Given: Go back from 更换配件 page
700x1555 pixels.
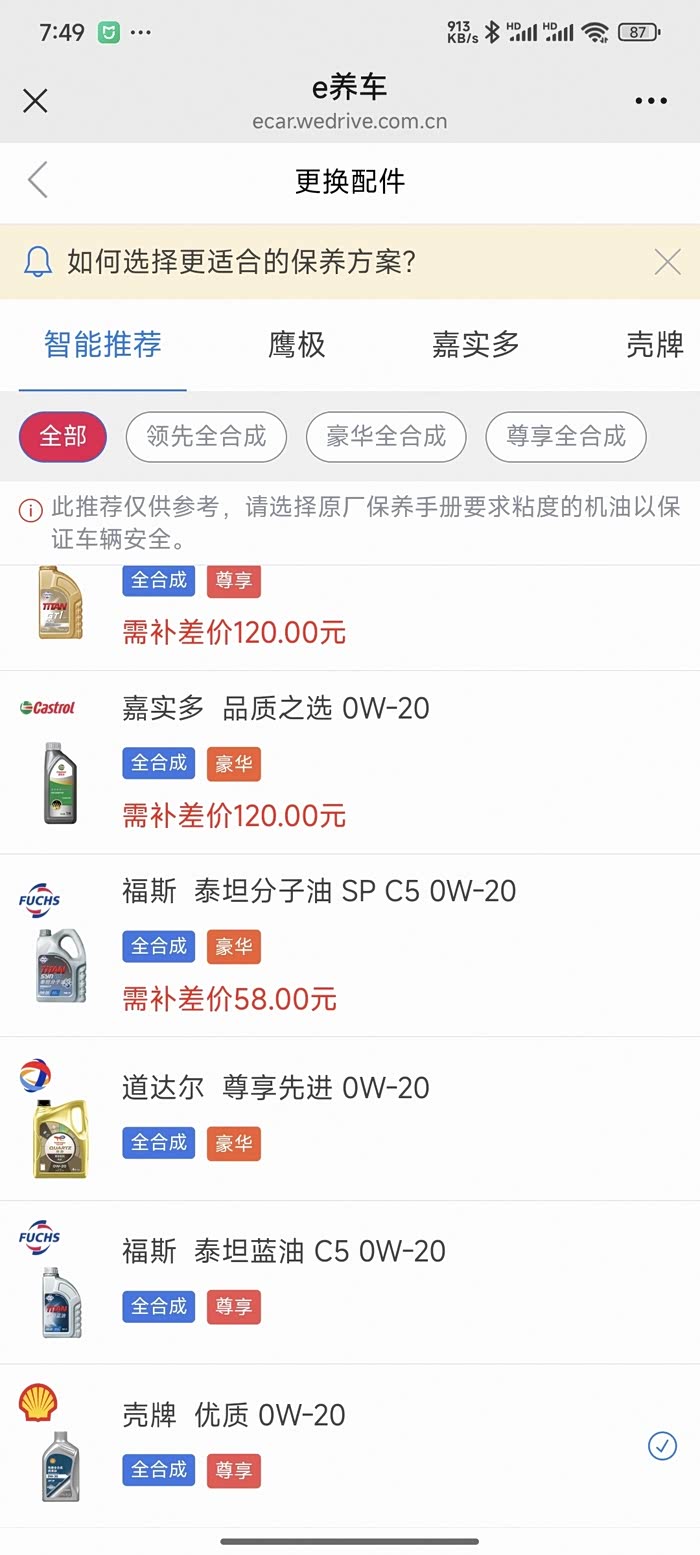Looking at the screenshot, I should tap(38, 181).
